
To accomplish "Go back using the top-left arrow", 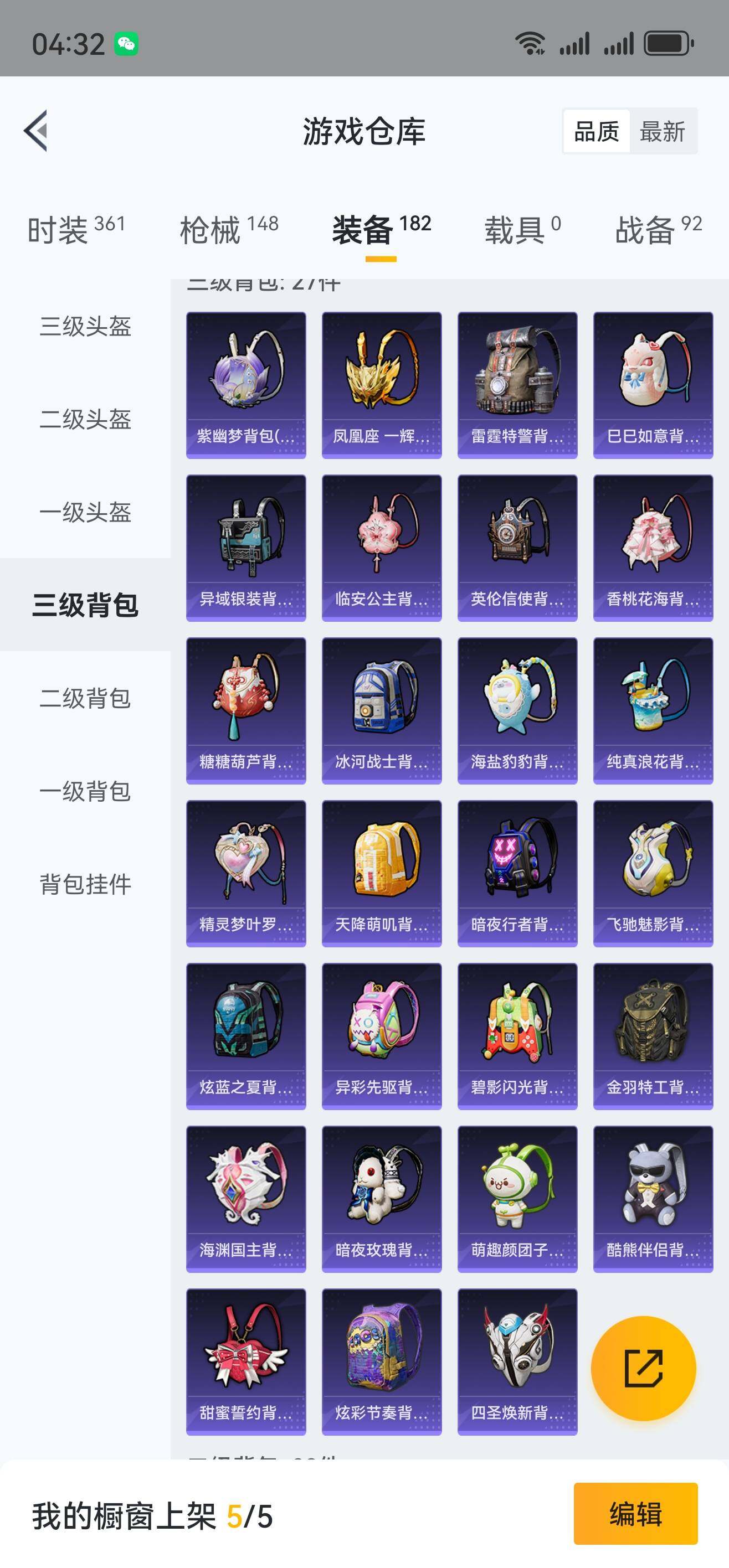I will (x=37, y=131).
